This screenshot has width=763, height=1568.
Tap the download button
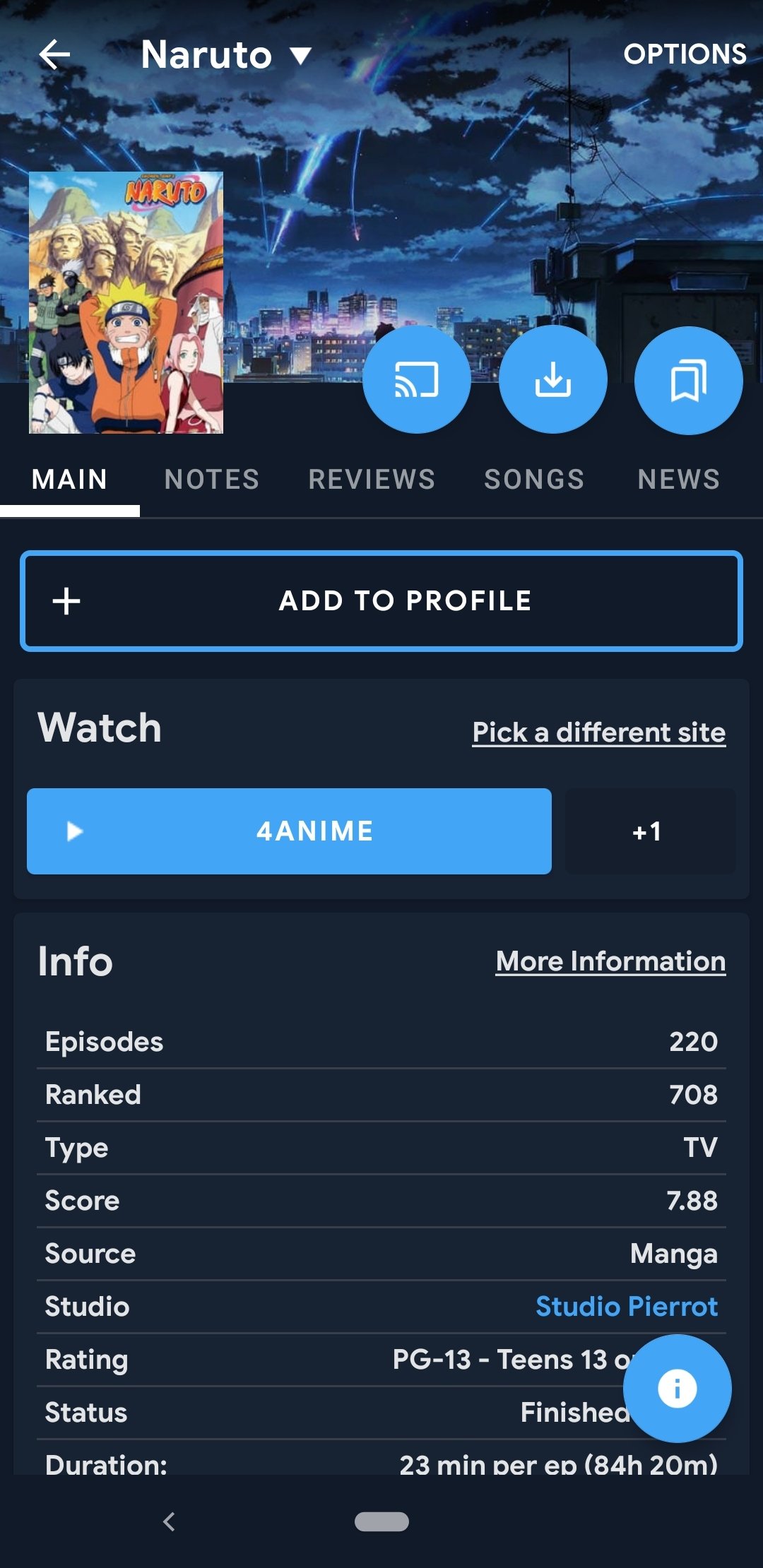click(553, 380)
